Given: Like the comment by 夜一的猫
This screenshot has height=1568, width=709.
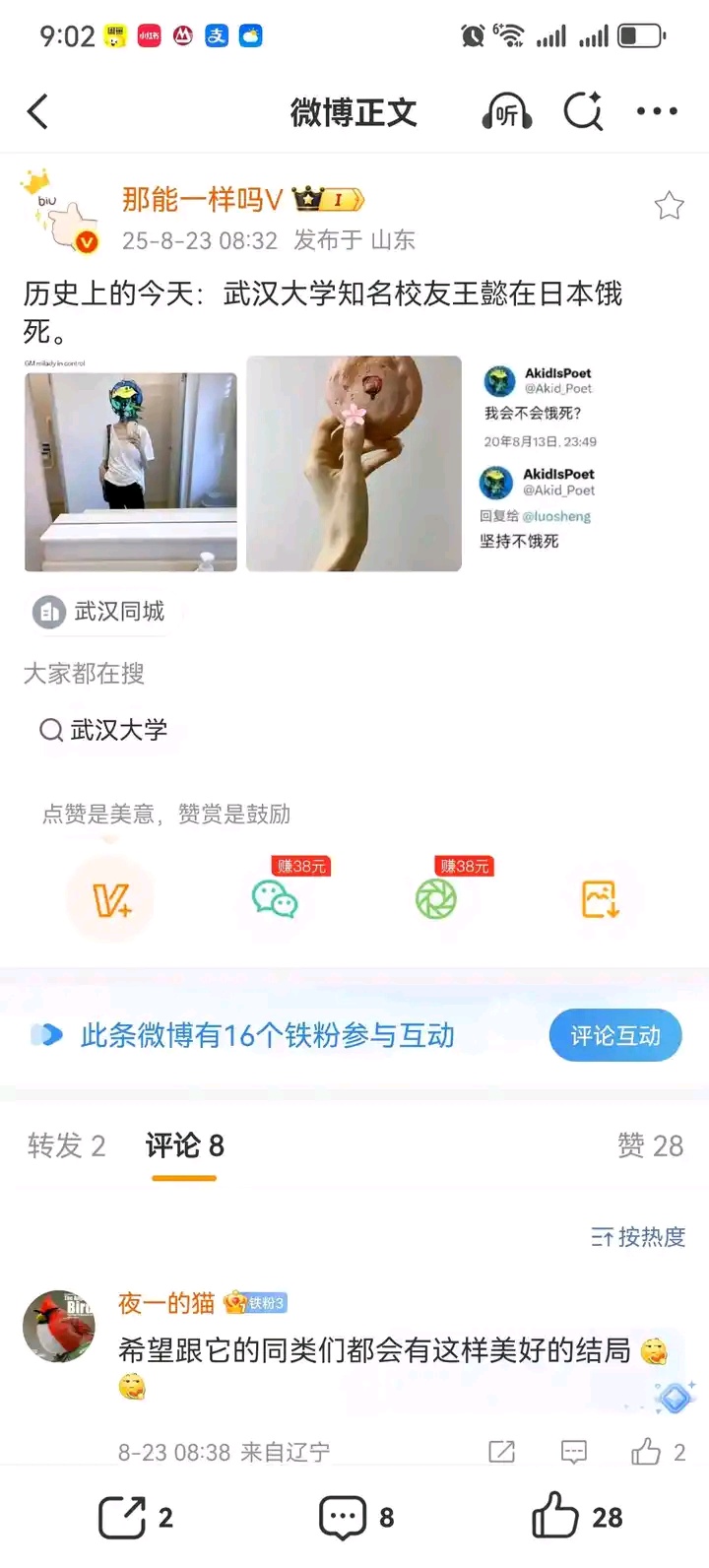Looking at the screenshot, I should (x=648, y=1451).
